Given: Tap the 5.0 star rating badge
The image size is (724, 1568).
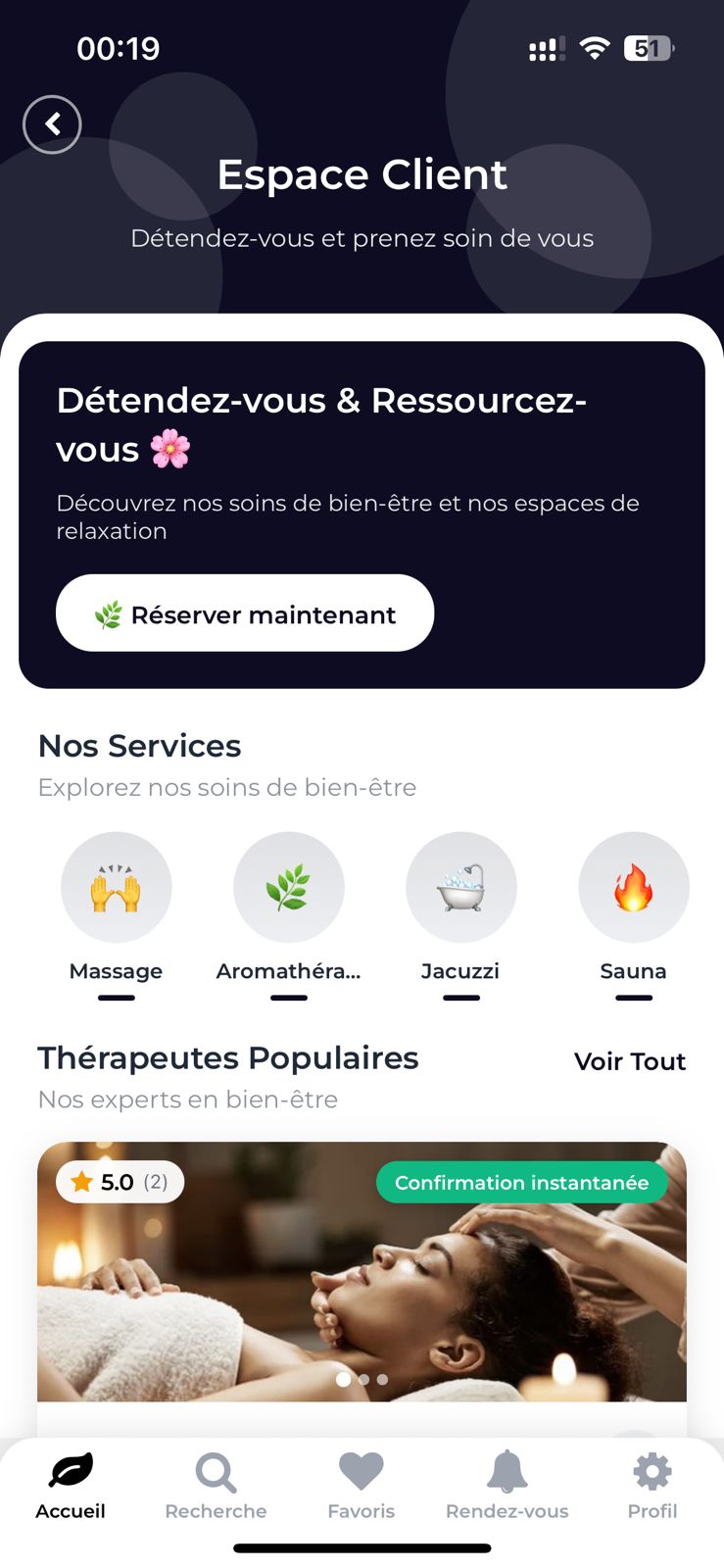Looking at the screenshot, I should click(120, 1182).
